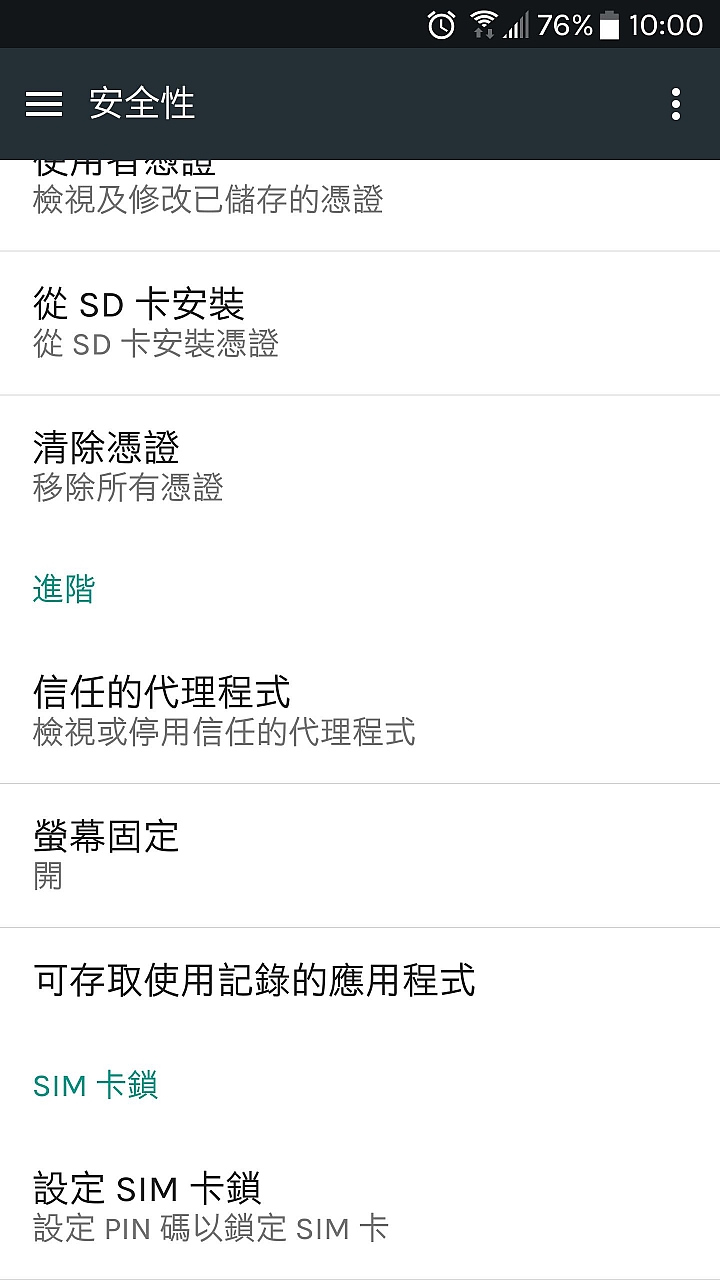Select 清除憑證 to remove all credentials

tap(360, 466)
